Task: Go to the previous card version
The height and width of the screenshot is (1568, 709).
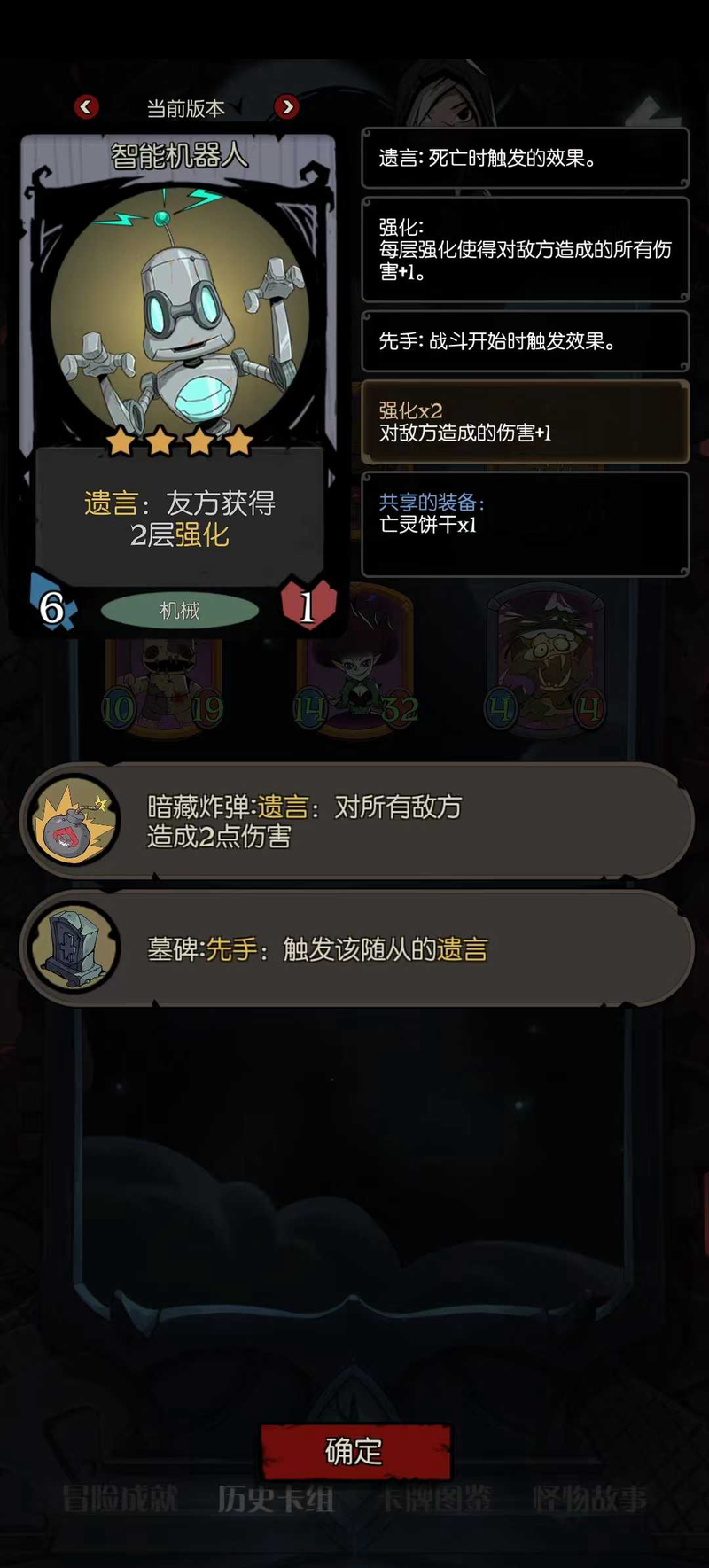Action: click(86, 107)
